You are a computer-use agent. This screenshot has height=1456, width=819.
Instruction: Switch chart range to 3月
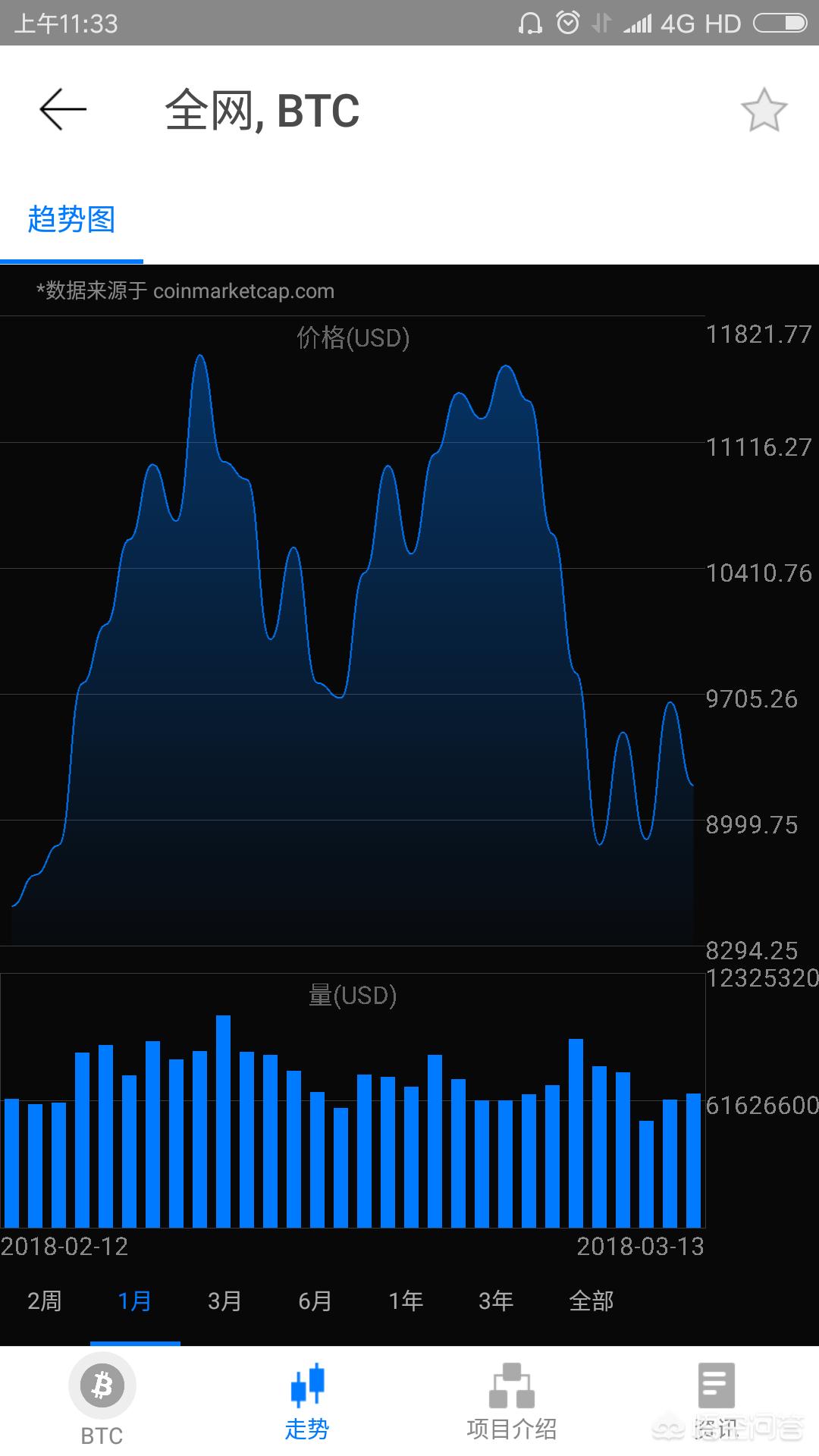point(225,1301)
